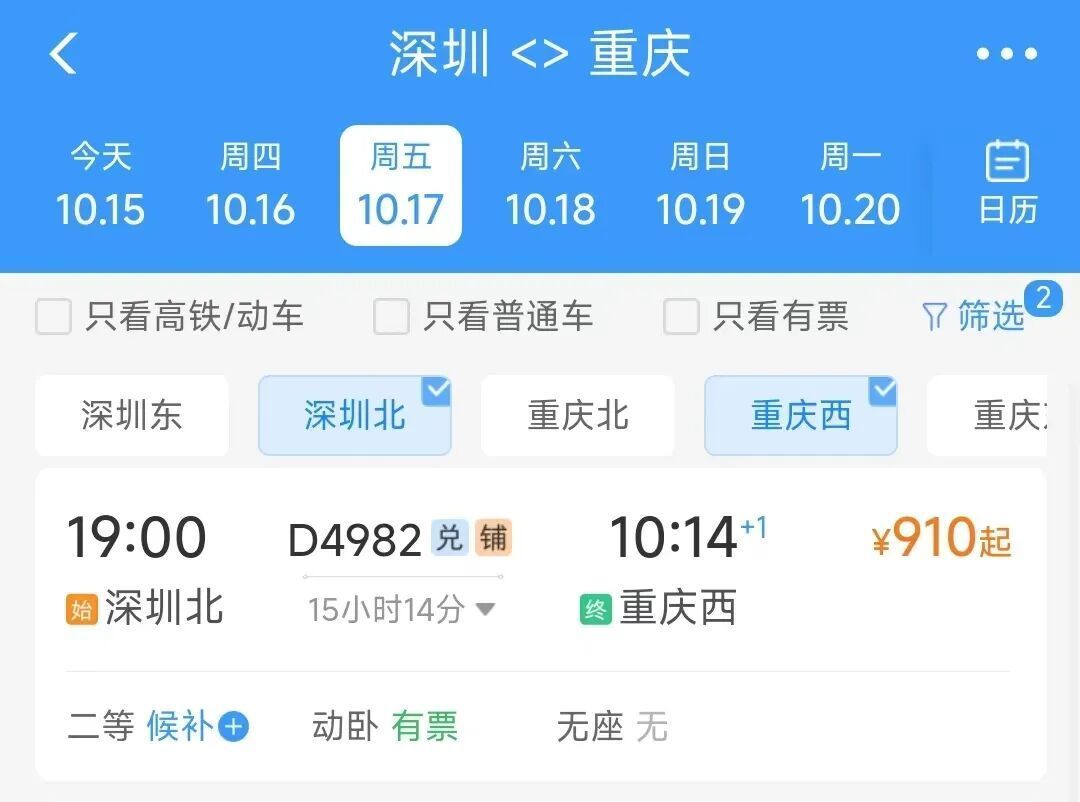The width and height of the screenshot is (1080, 802).
Task: Deselect the 深圳北 station chip
Action: pos(355,415)
